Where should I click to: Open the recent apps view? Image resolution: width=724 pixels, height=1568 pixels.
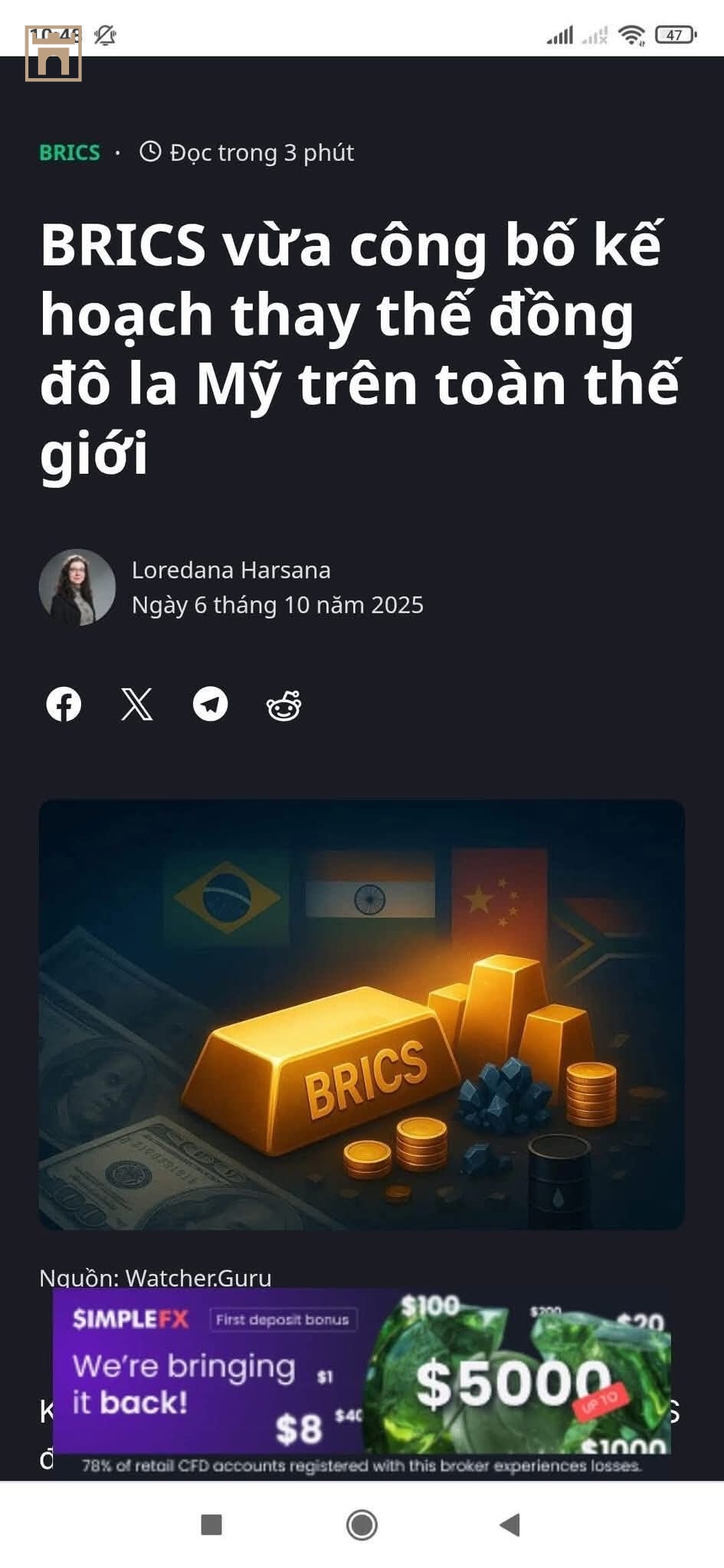211,1524
